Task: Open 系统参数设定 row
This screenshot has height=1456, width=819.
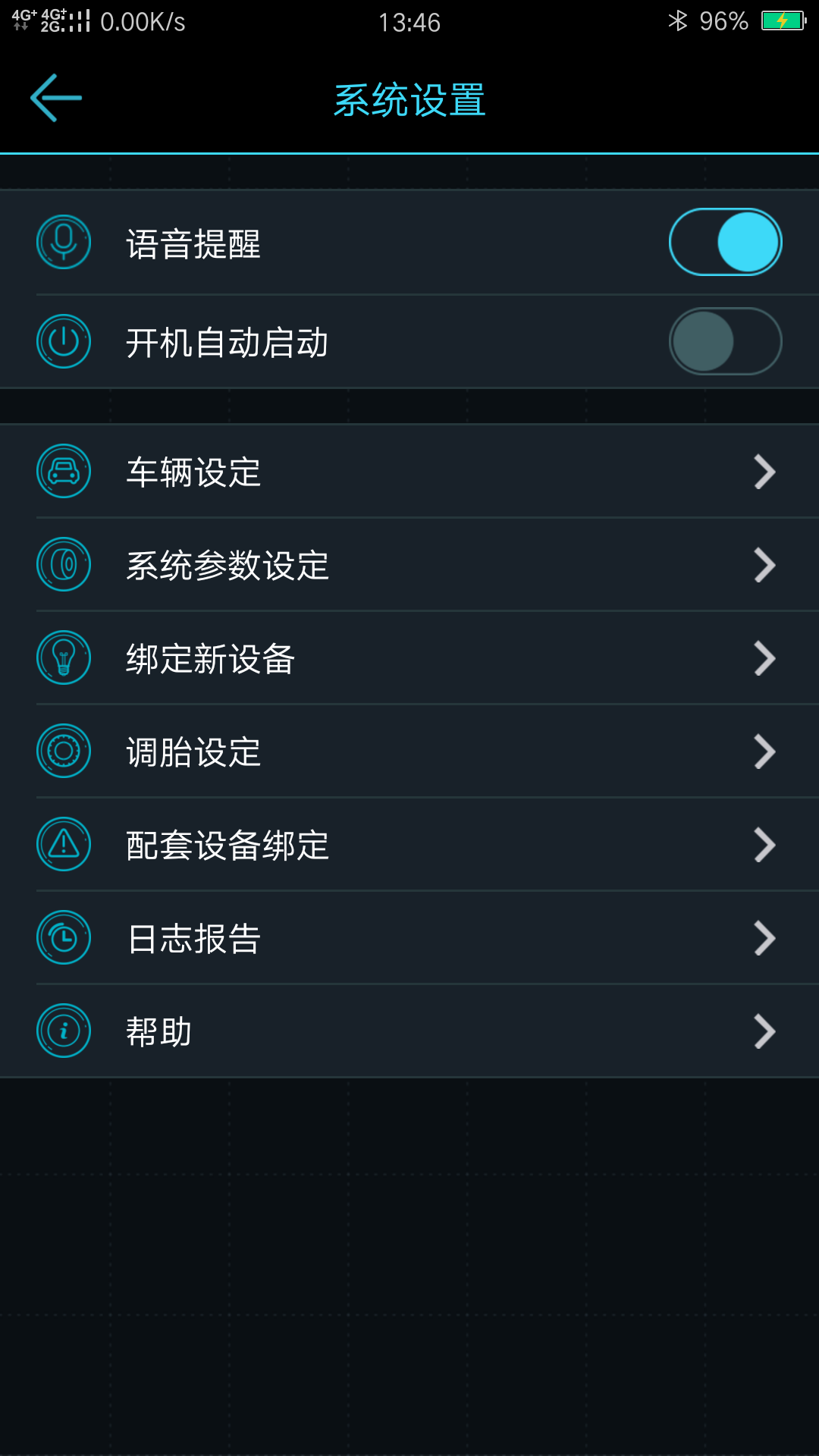Action: (409, 565)
